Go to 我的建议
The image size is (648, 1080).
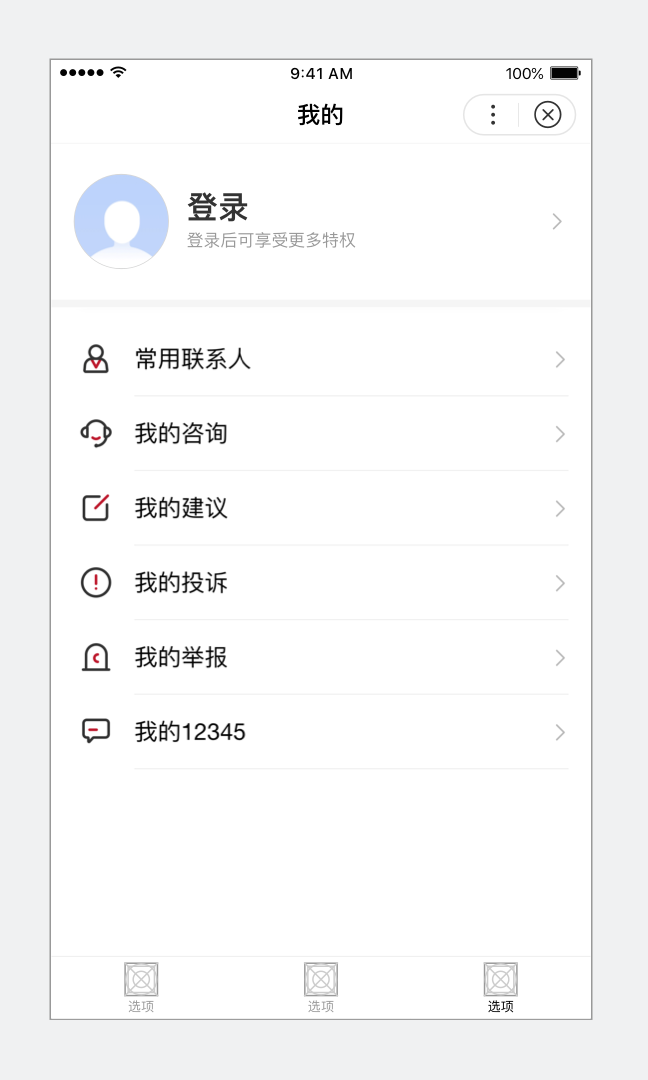tap(321, 508)
